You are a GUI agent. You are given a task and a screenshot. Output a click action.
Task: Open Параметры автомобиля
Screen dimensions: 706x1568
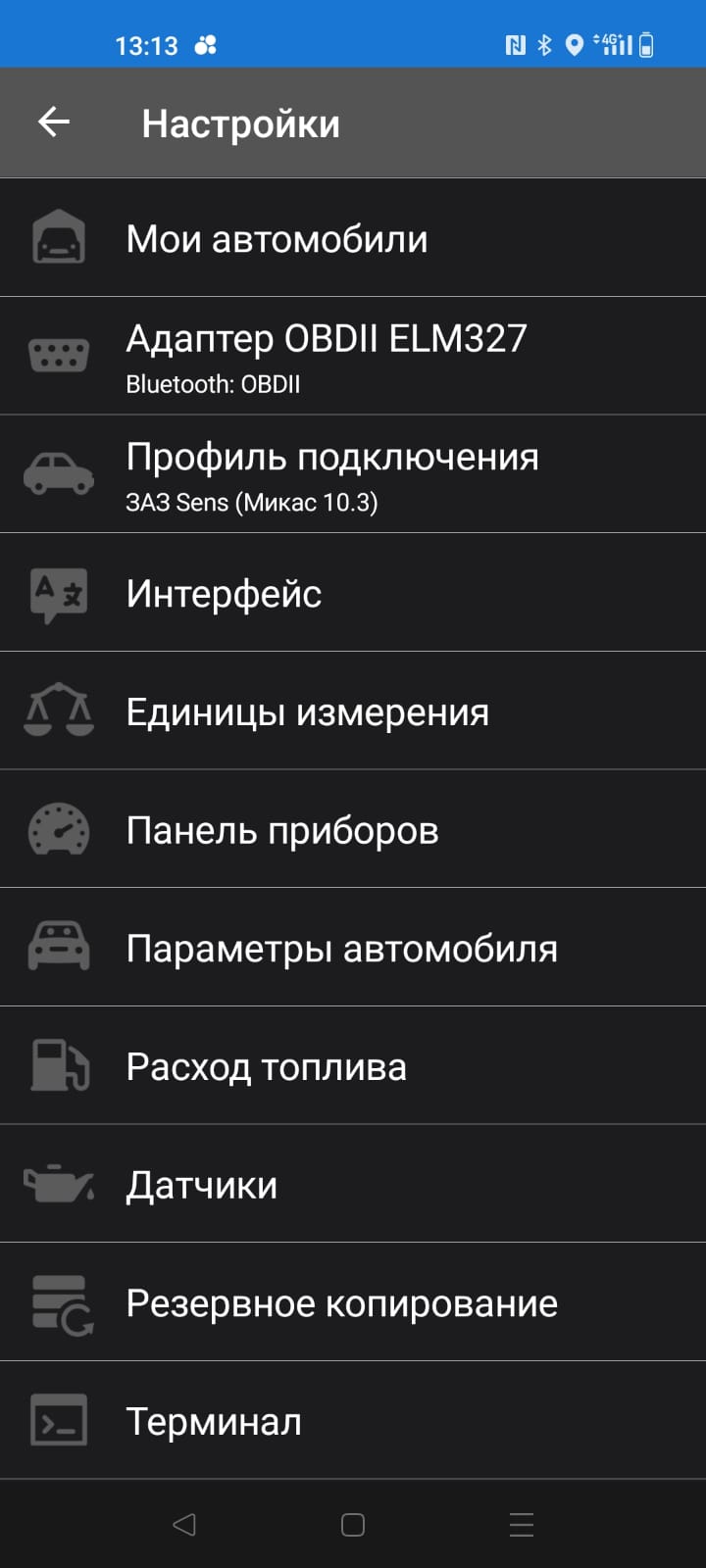click(353, 949)
